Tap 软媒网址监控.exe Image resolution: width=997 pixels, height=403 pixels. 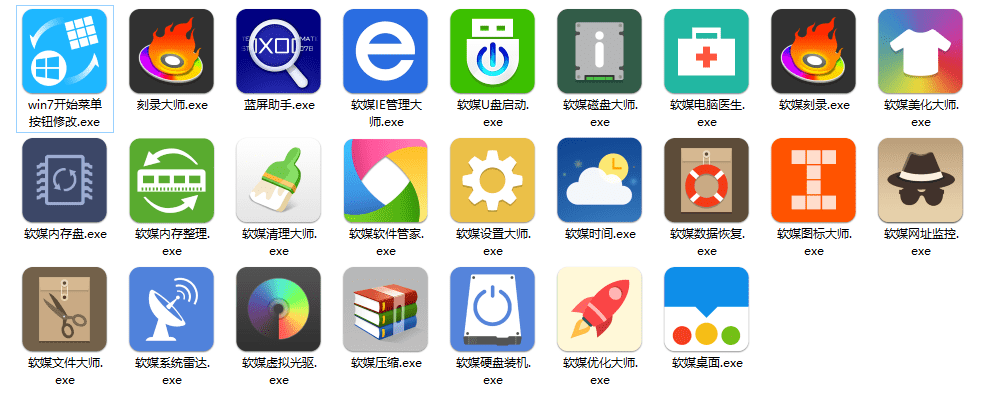920,180
